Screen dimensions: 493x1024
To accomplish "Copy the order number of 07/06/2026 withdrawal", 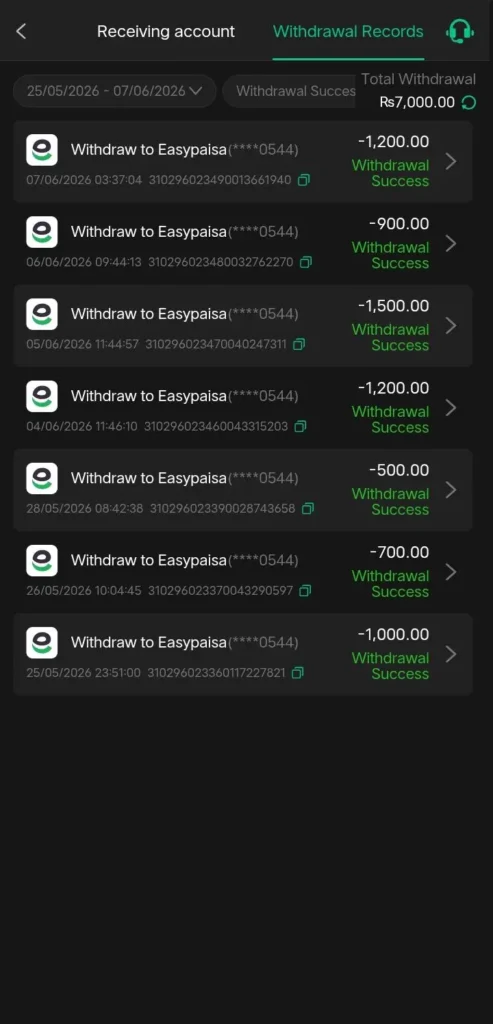I will [x=304, y=180].
